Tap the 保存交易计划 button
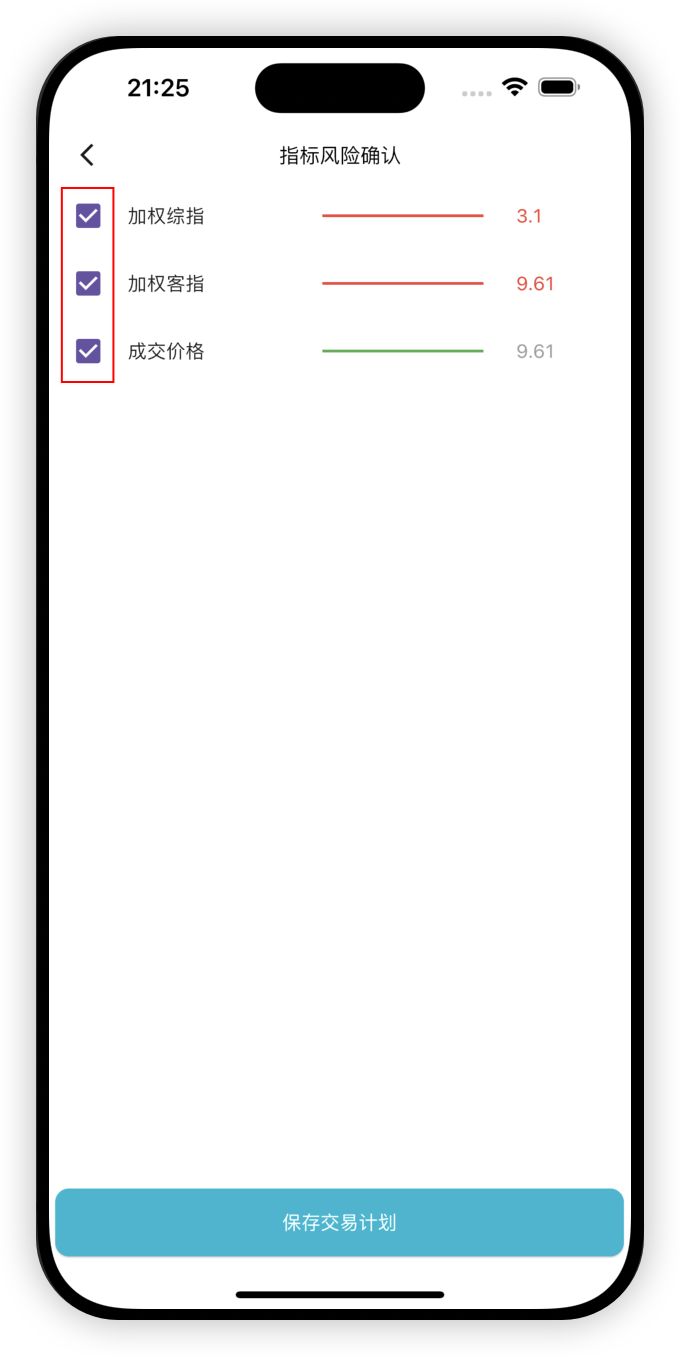 coord(339,1222)
